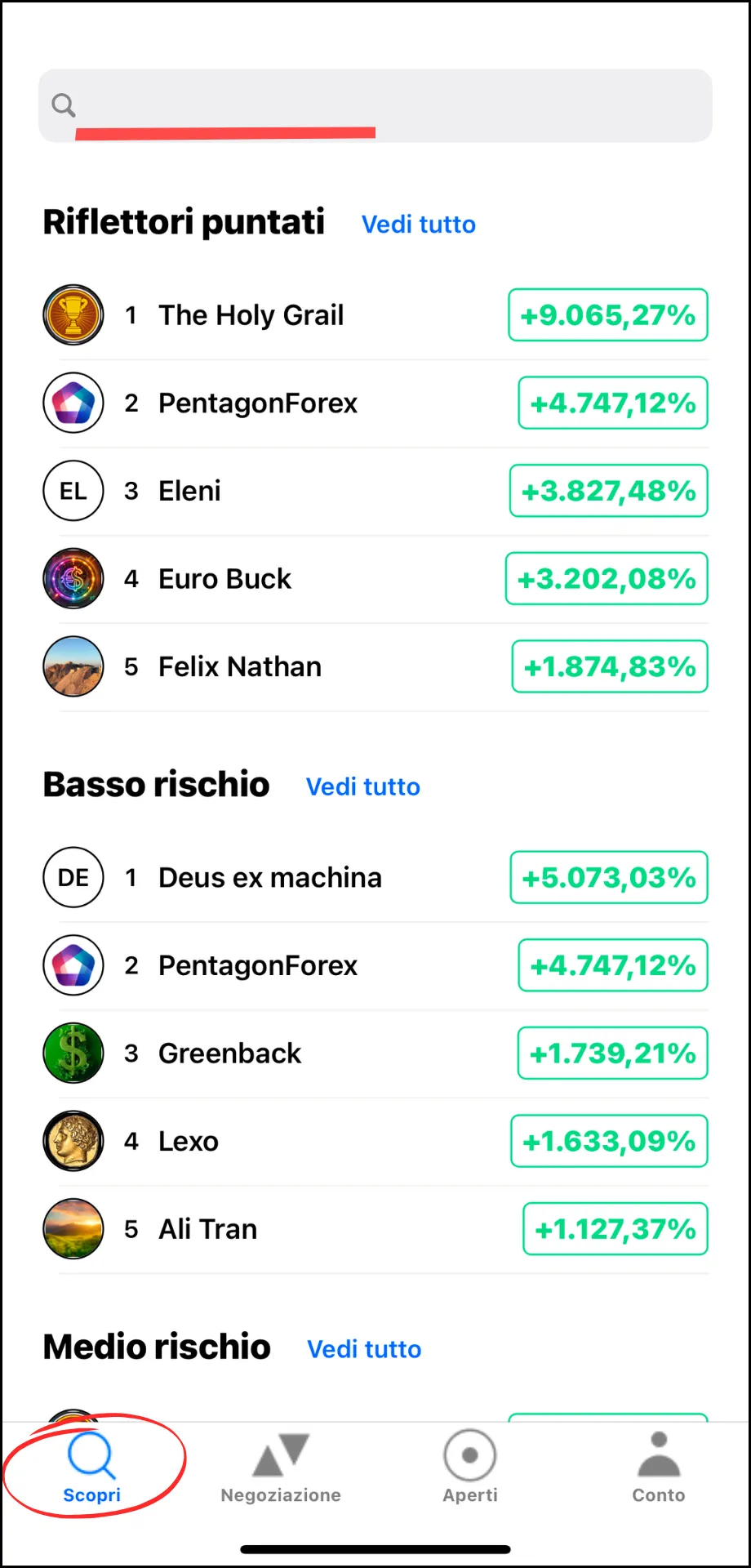751x1568 pixels.
Task: Open PentagonForex under Basso rischio
Action: 375,965
